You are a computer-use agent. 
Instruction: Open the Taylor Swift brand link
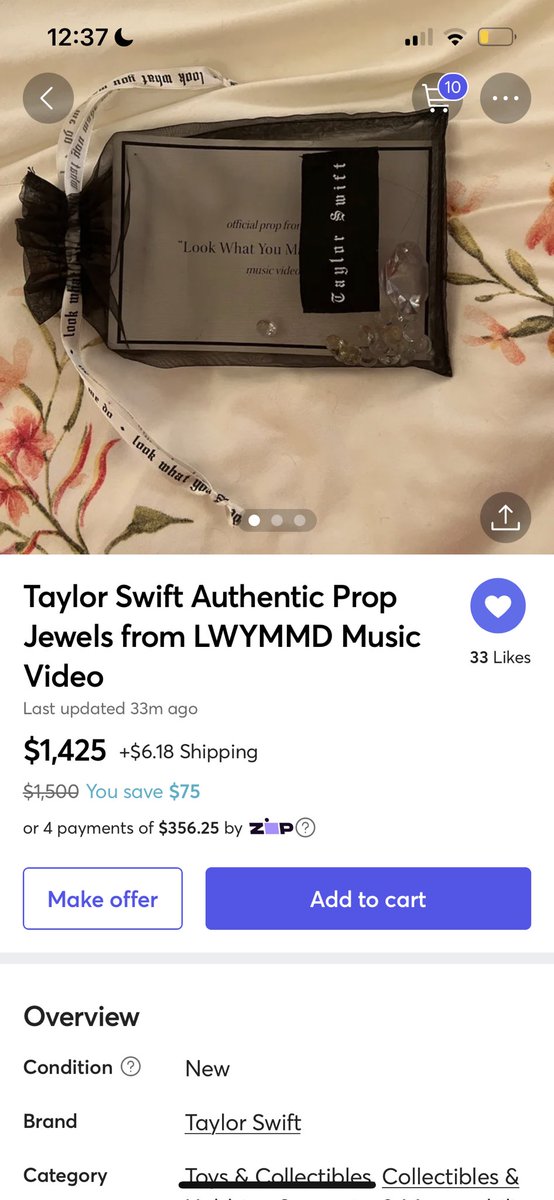click(243, 1122)
